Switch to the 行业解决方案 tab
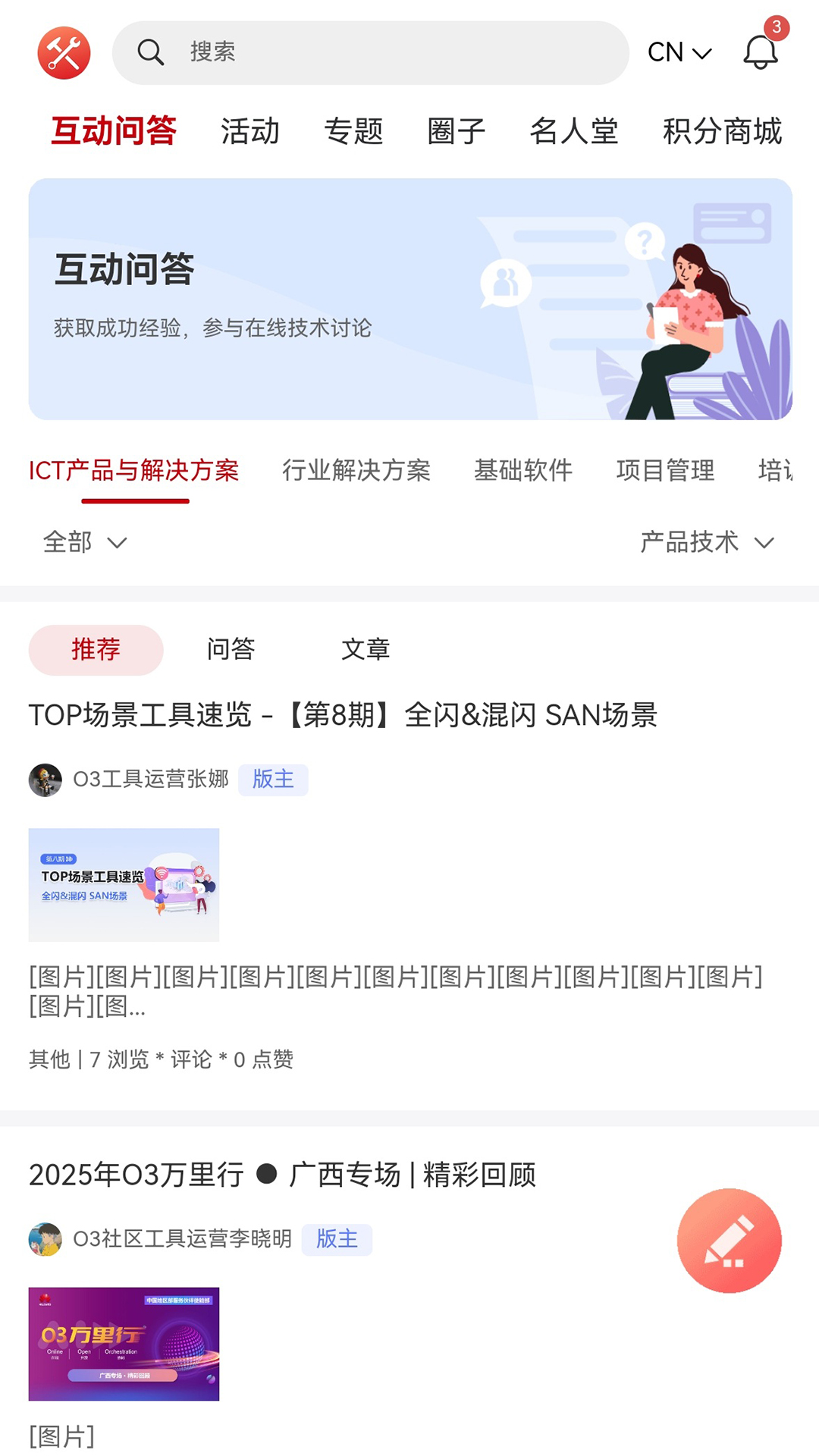Screen dimensions: 819x1456 click(356, 470)
